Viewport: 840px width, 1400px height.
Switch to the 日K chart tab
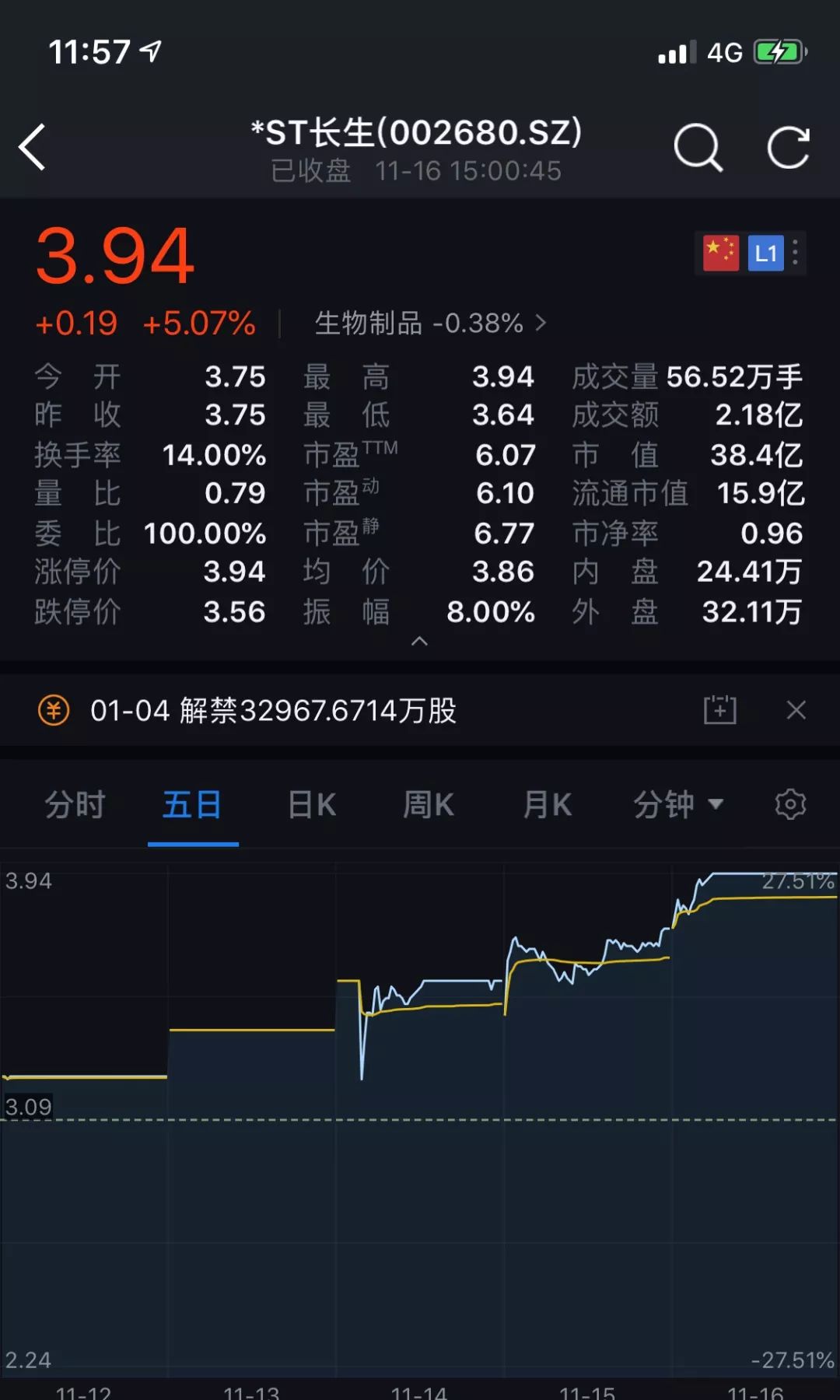[312, 804]
